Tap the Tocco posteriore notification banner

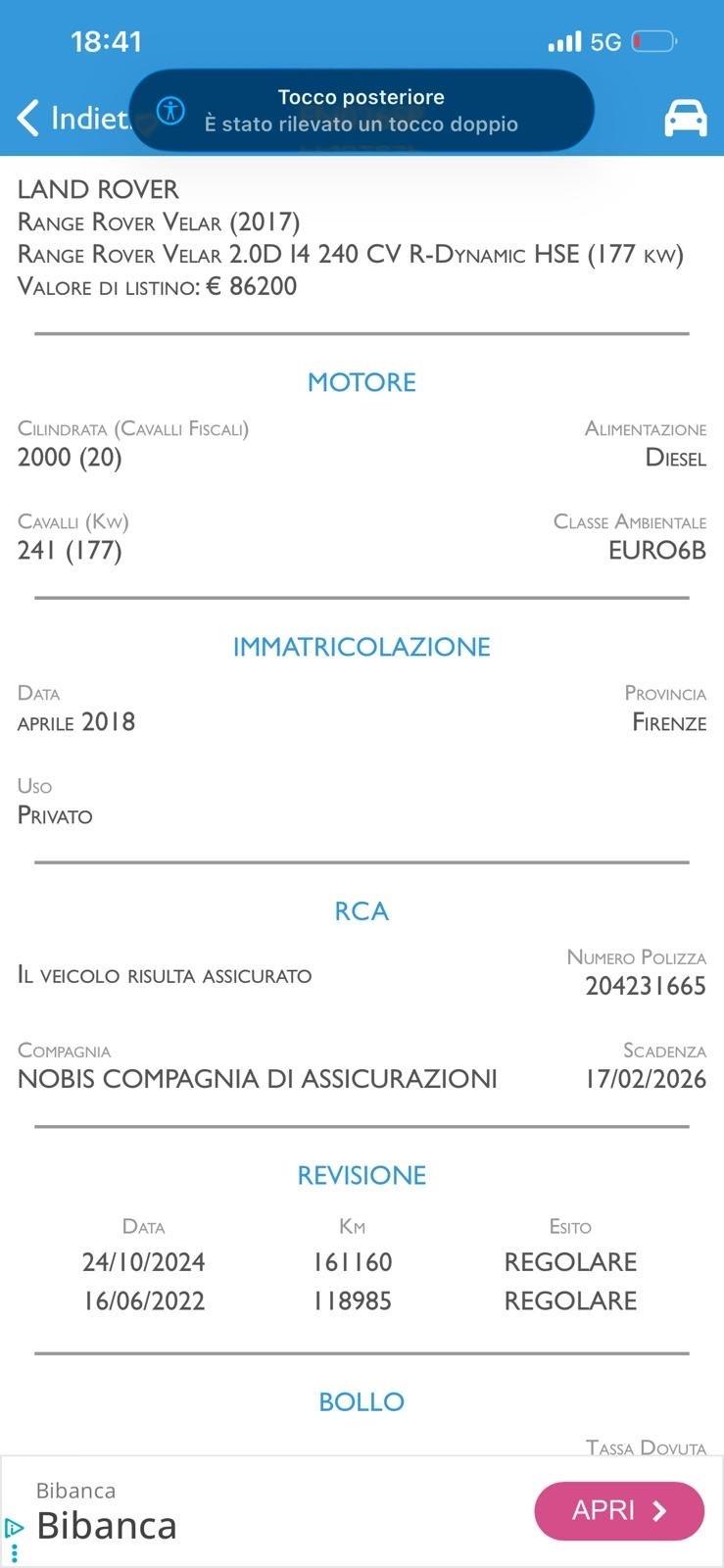point(361,110)
